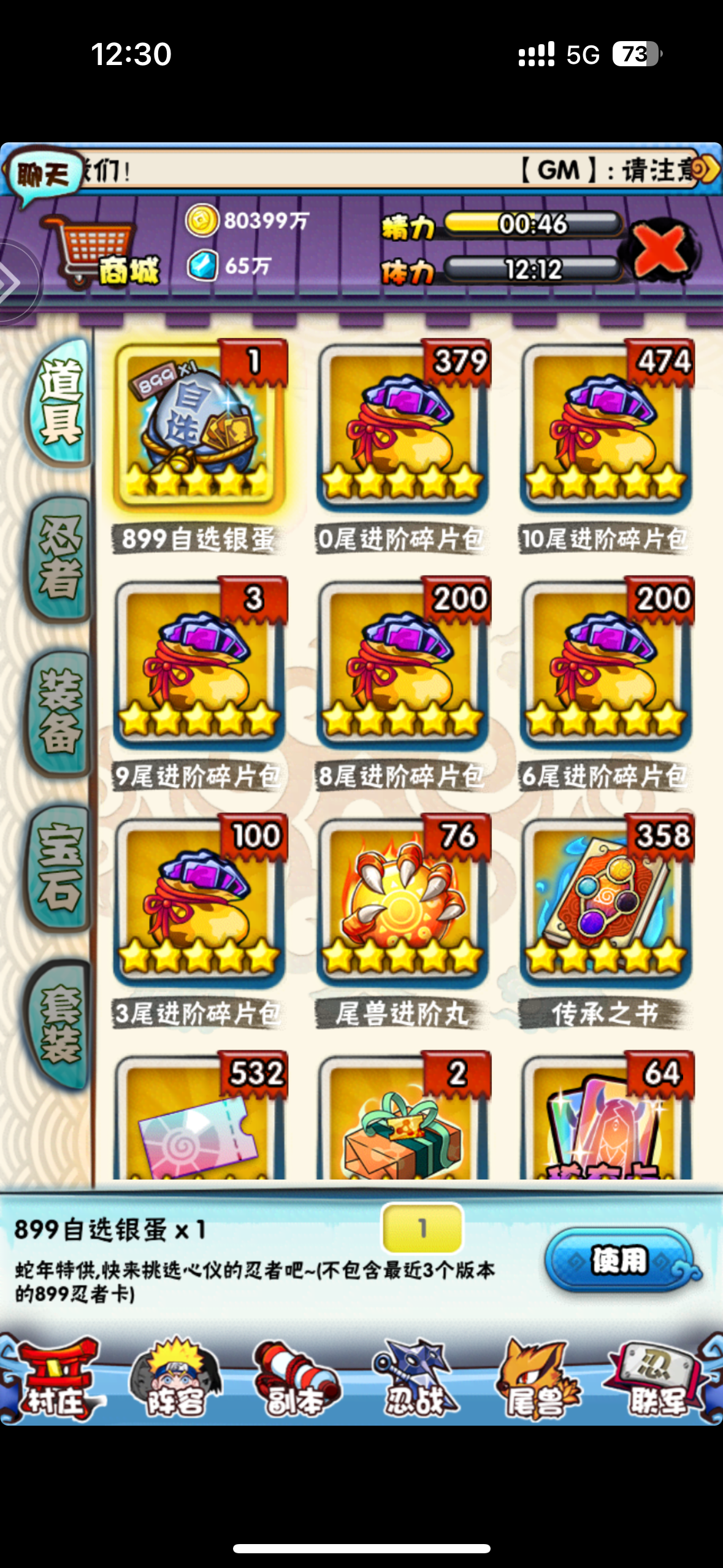Viewport: 723px width, 1568px height.
Task: Open the 聊天 chat bubble
Action: click(43, 175)
